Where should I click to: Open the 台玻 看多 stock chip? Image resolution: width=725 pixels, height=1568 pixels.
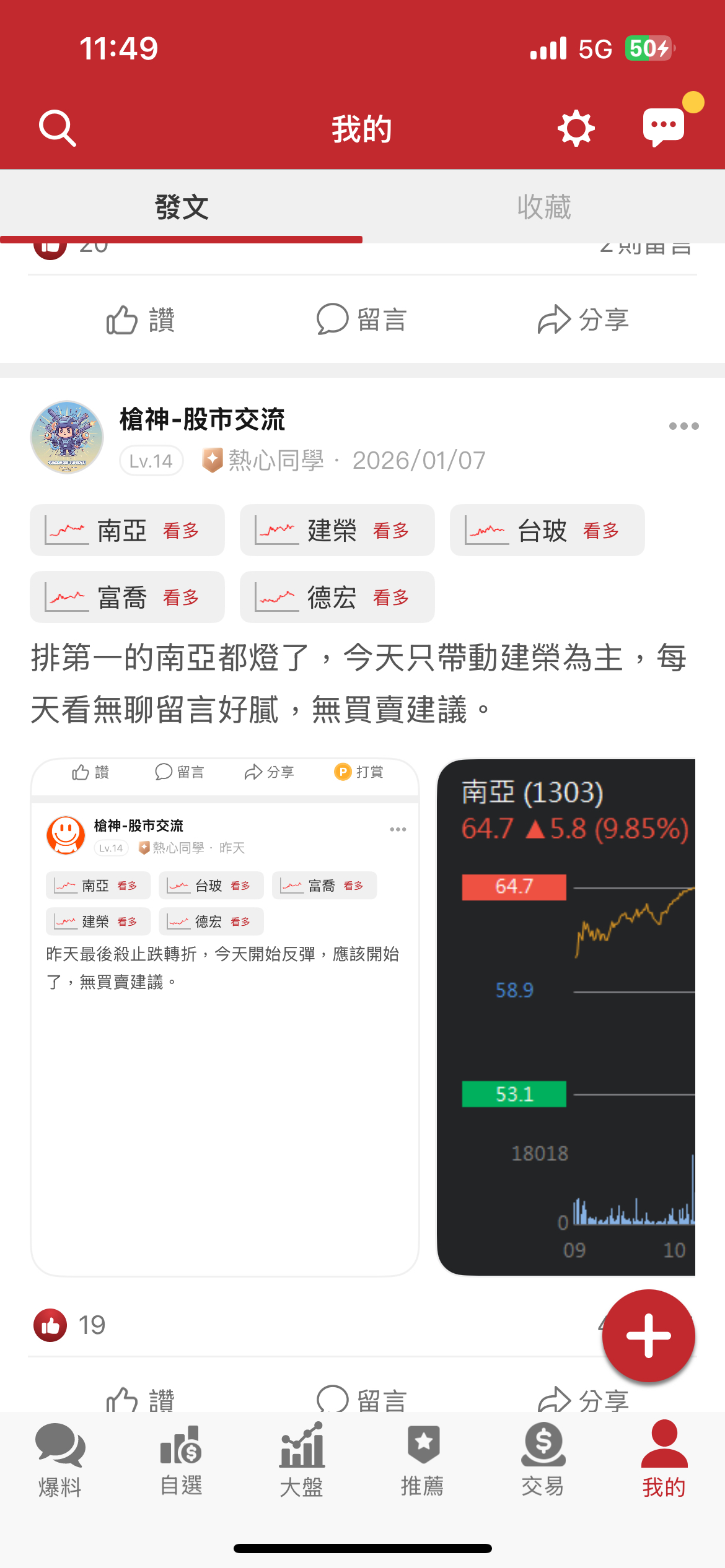[x=547, y=531]
